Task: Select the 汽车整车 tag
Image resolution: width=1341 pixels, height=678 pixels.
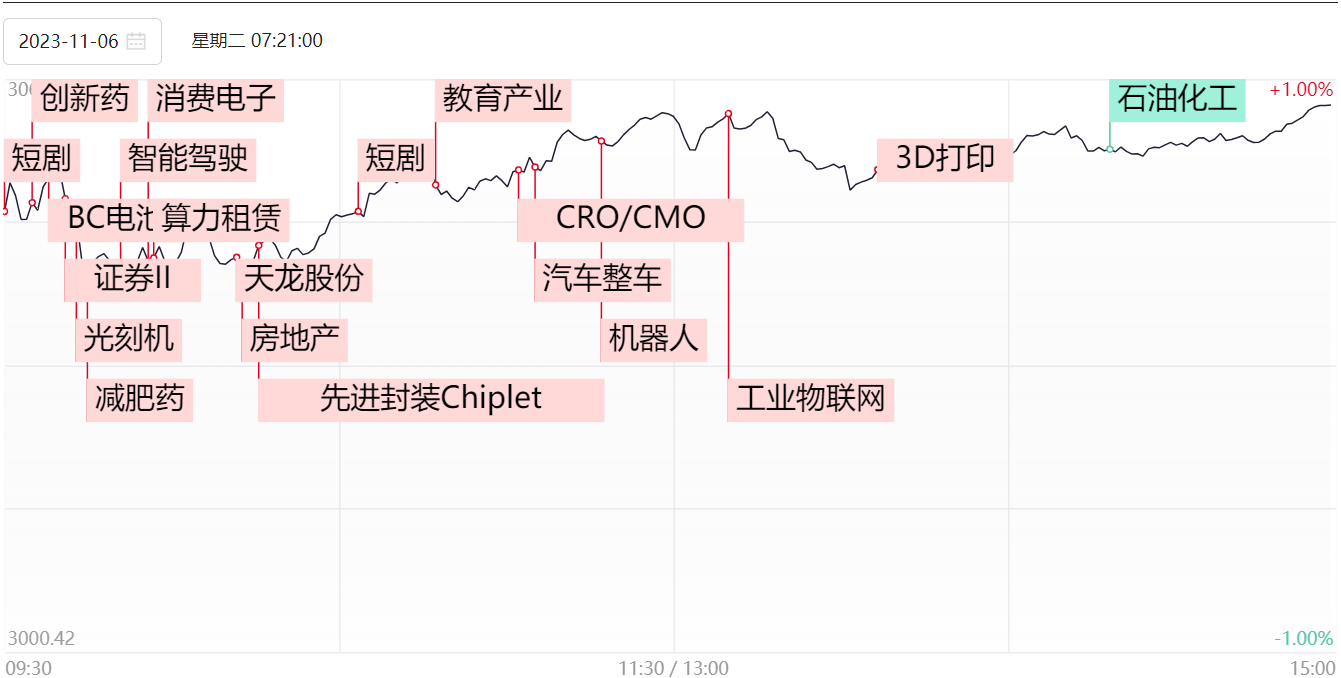Action: click(x=602, y=279)
